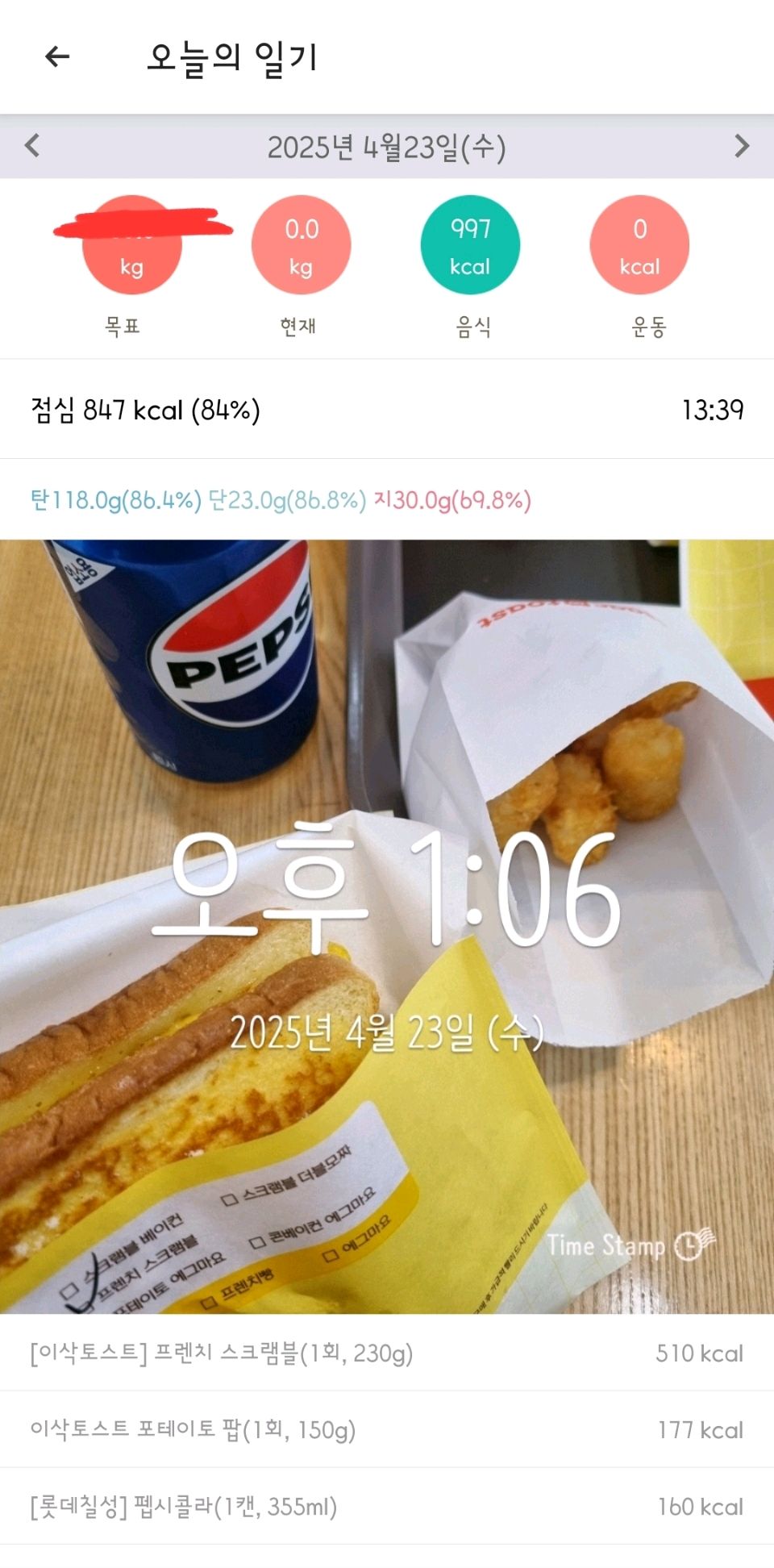Open the 프렌치 스크램블 food item
774x1568 pixels.
click(387, 1353)
